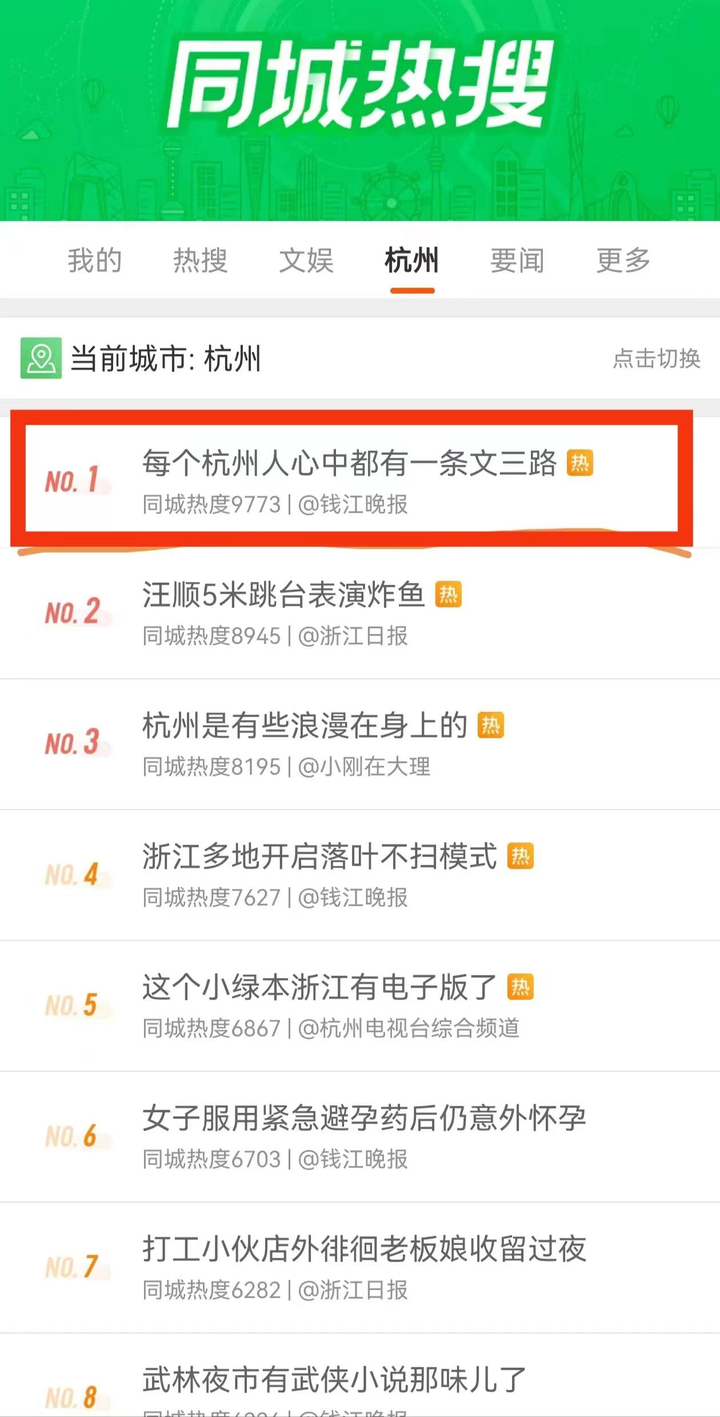This screenshot has width=720, height=1417.
Task: Open topic 汪顺5米跳台表演炸鱼
Action: [284, 595]
